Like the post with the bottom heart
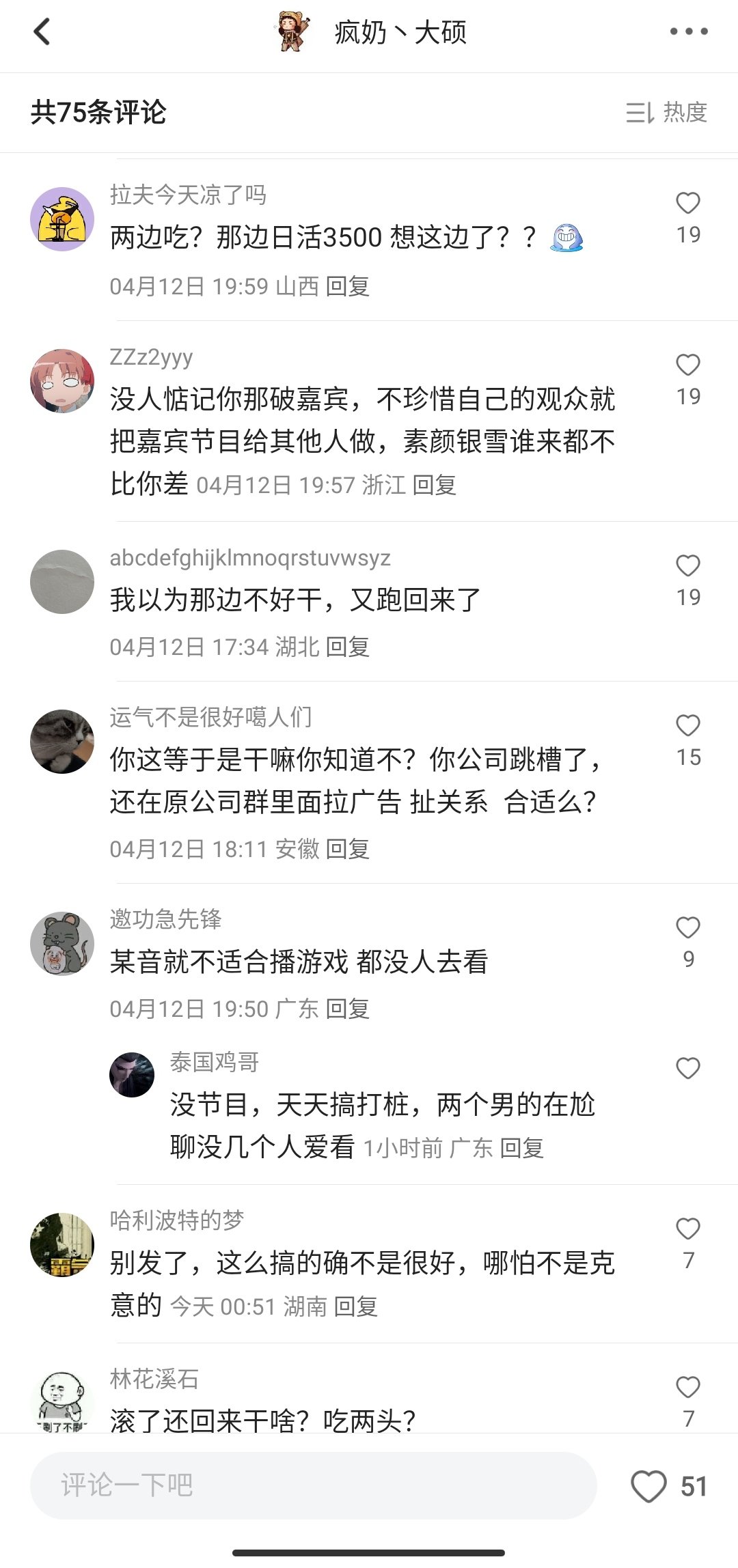Viewport: 738px width, 1568px height. [648, 1486]
